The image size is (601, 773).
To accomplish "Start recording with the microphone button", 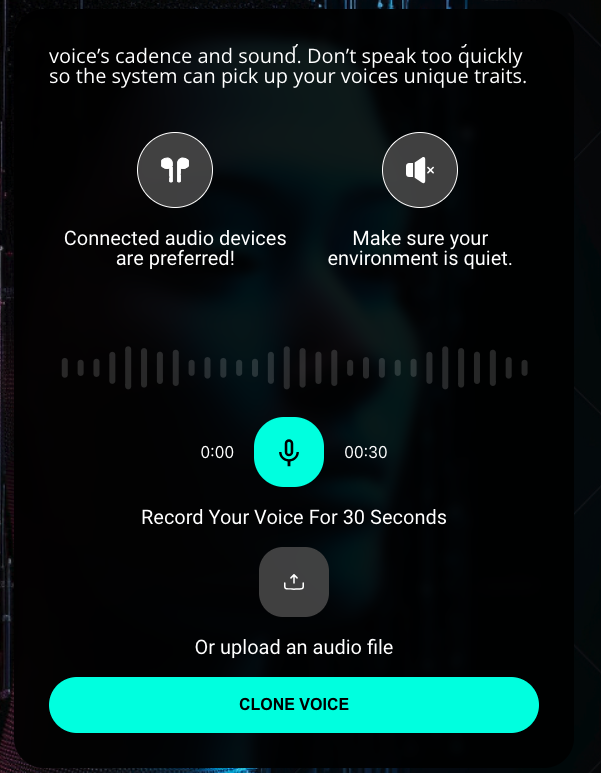I will click(x=289, y=452).
